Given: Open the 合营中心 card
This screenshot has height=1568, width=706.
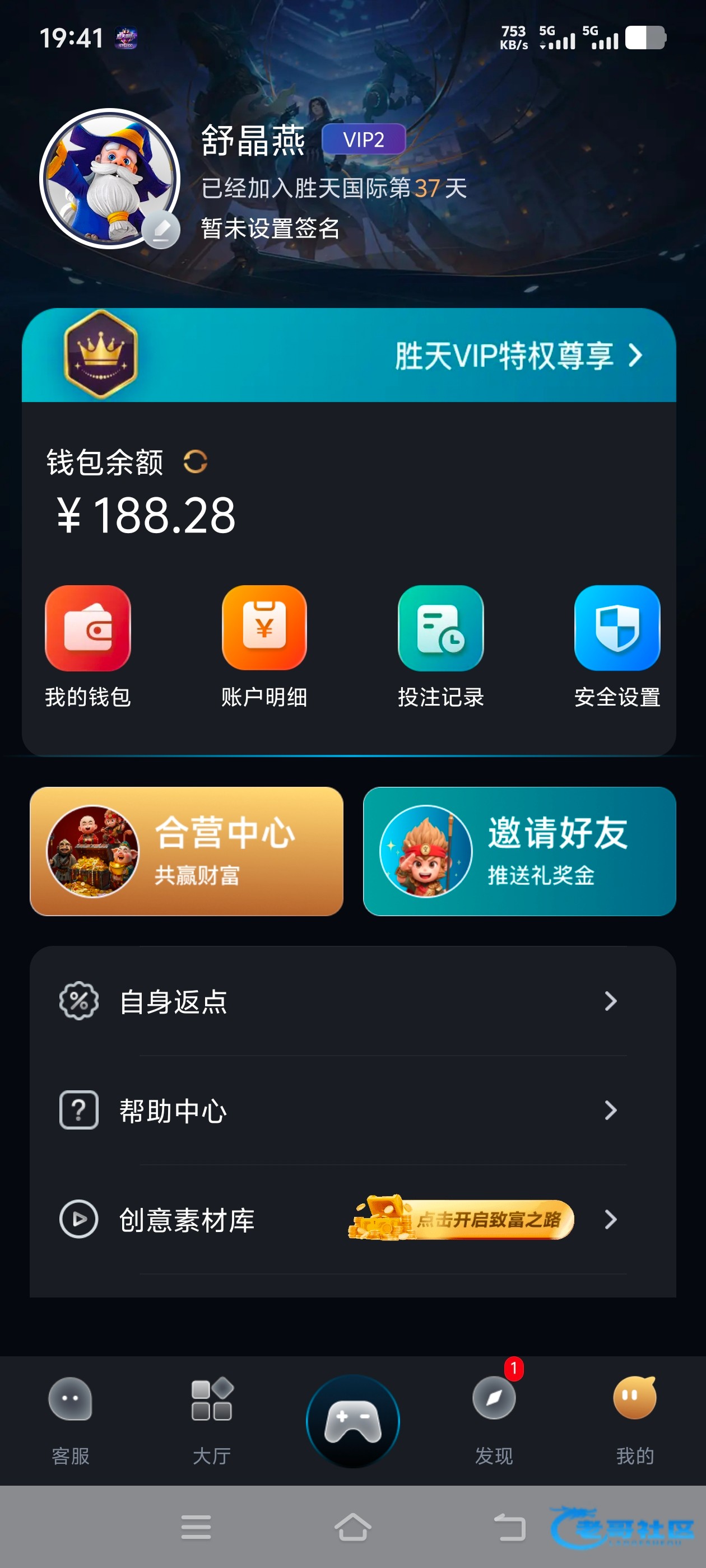Looking at the screenshot, I should pos(187,851).
